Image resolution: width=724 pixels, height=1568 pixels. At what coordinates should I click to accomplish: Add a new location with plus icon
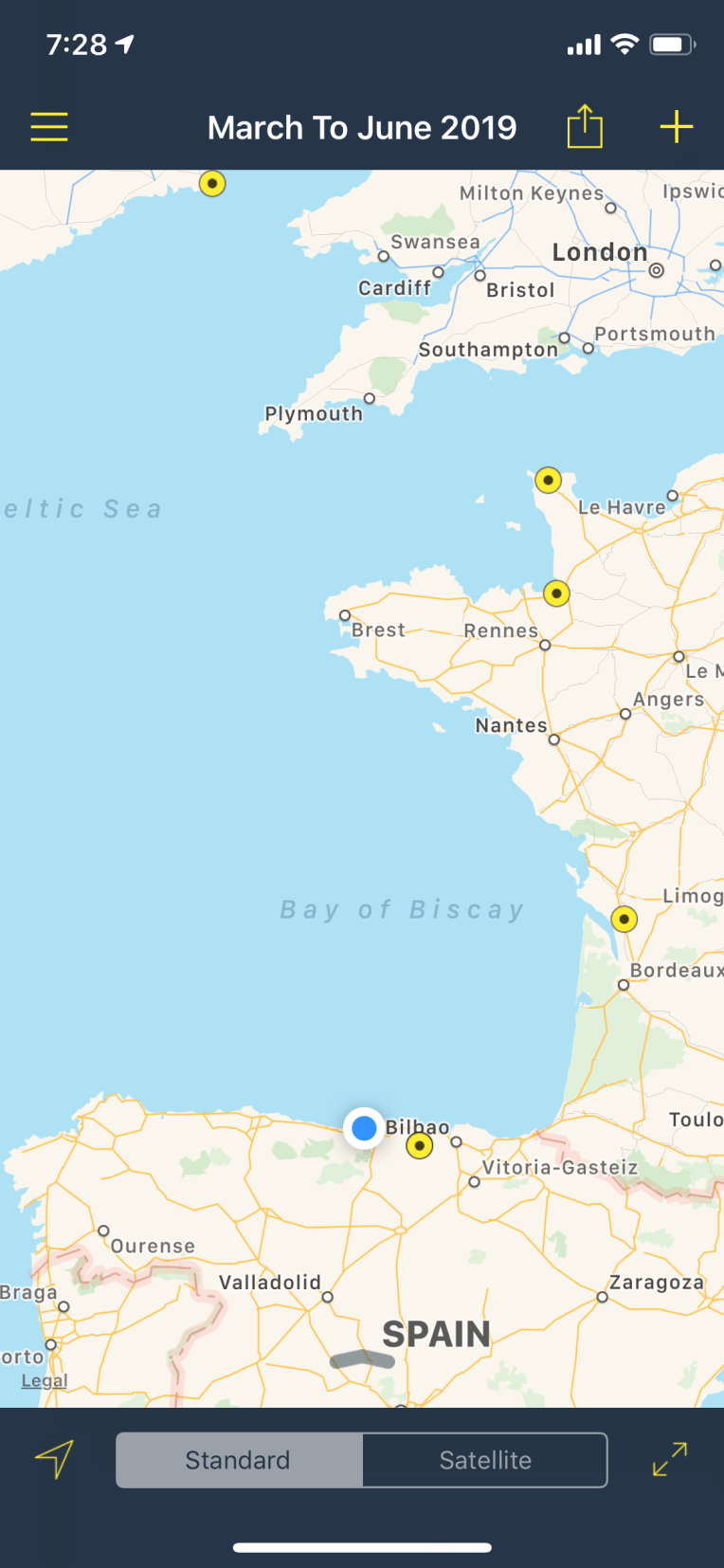[676, 127]
